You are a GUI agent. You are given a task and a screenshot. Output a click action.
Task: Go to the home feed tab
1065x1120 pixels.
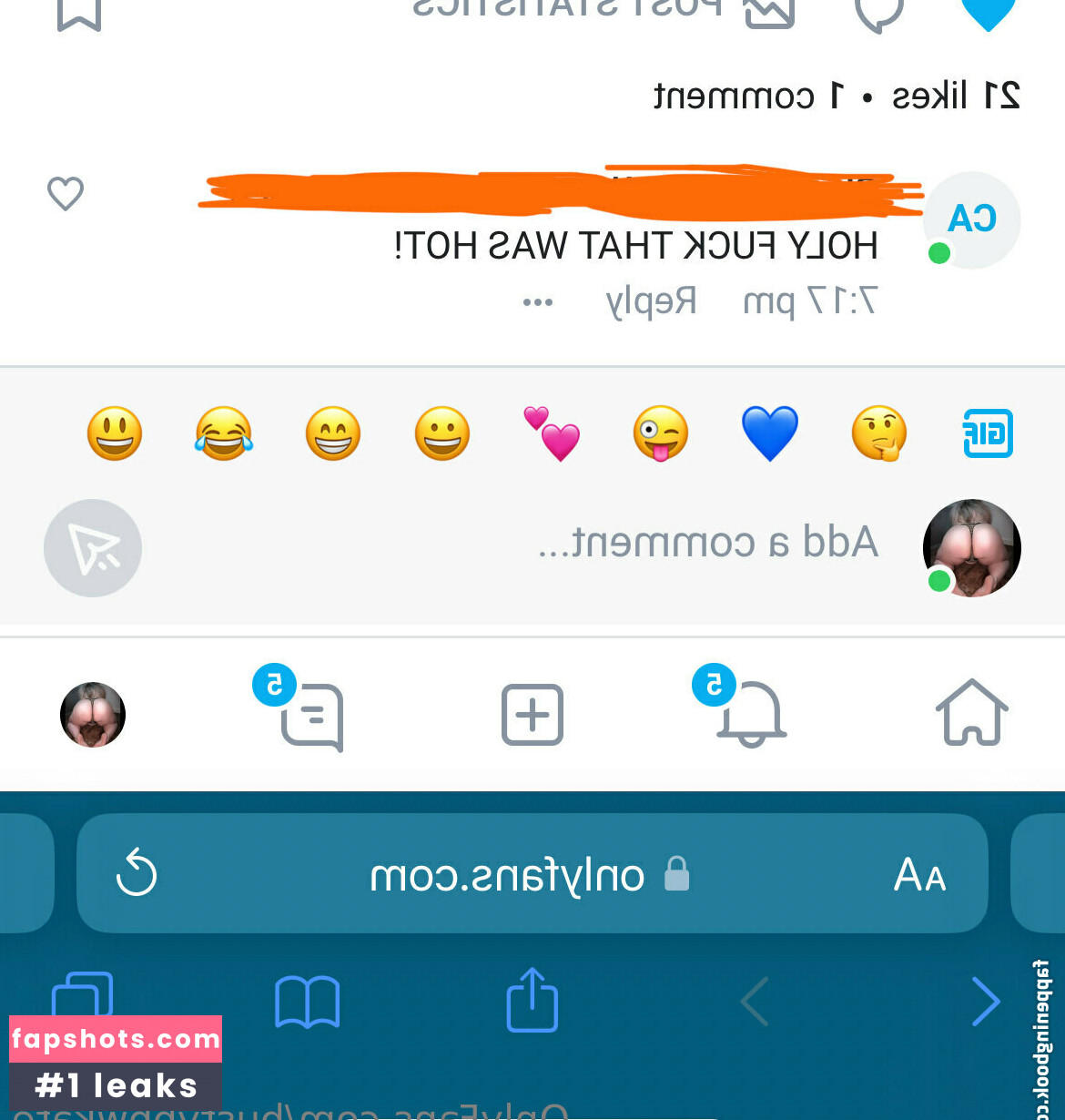[972, 713]
